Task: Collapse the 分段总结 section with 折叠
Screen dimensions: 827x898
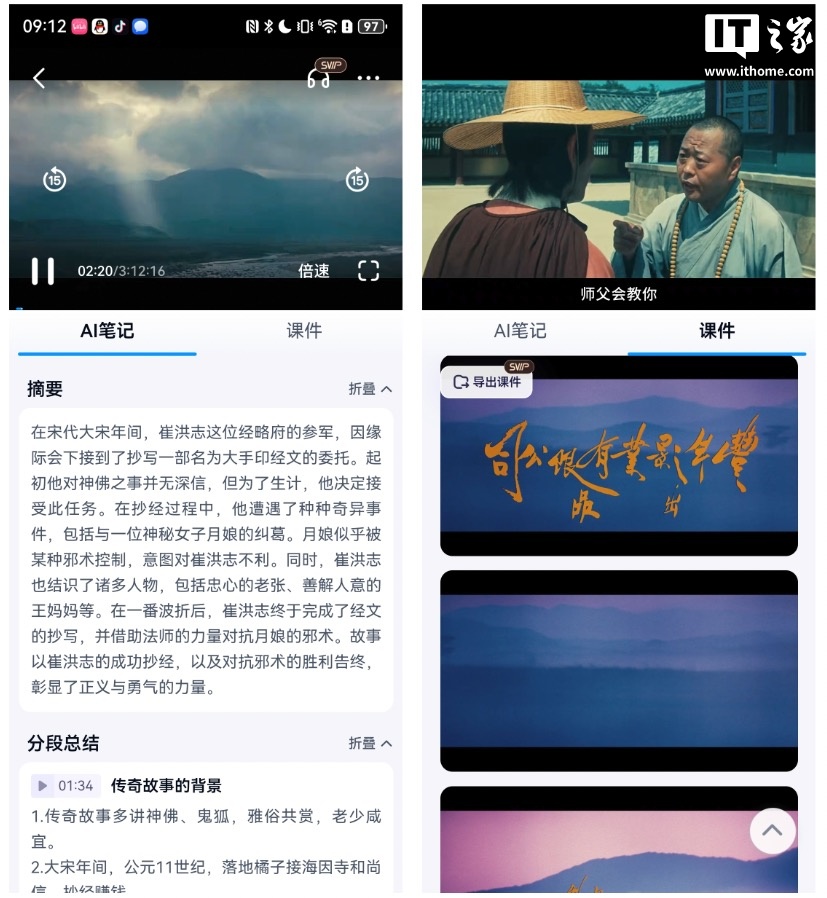Action: (x=370, y=743)
